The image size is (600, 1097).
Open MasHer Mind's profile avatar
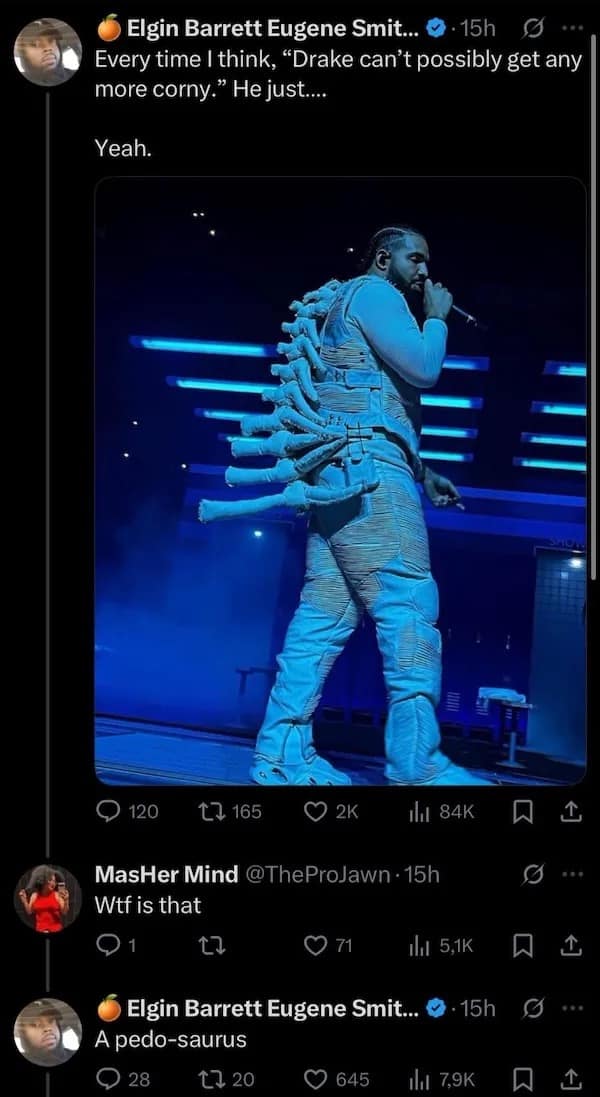pos(47,898)
